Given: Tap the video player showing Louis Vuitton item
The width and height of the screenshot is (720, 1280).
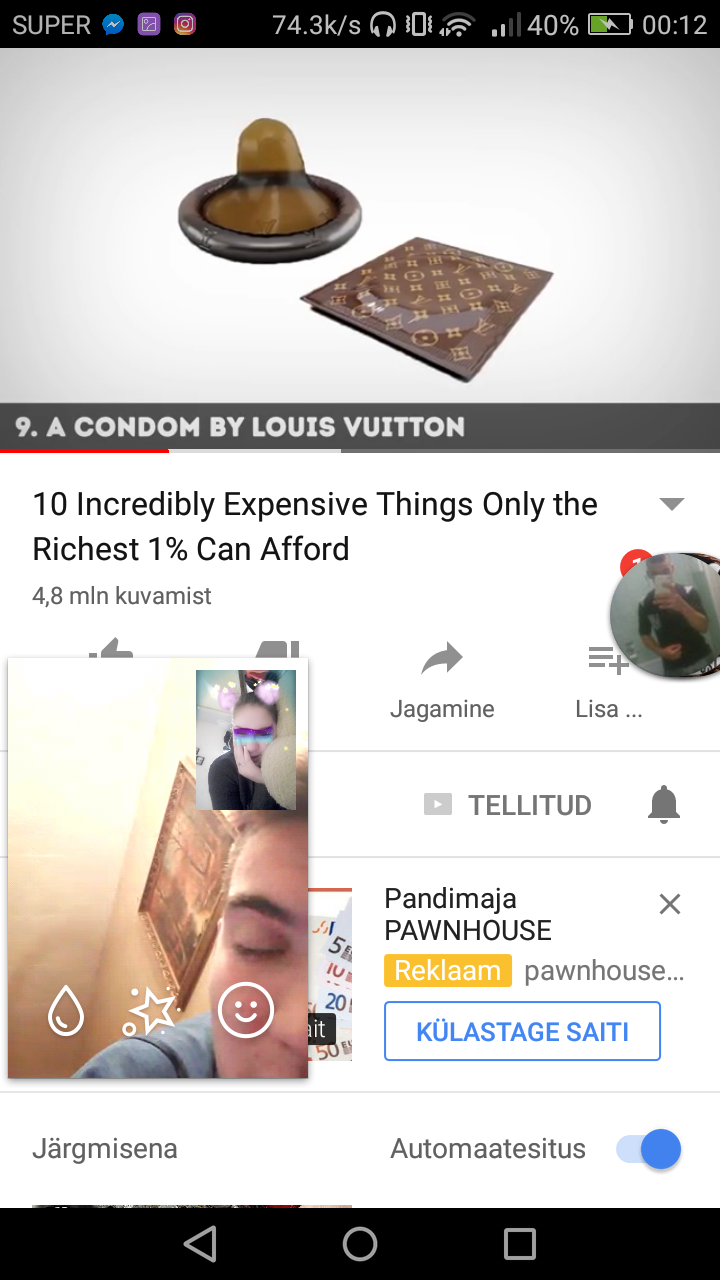Looking at the screenshot, I should point(360,248).
